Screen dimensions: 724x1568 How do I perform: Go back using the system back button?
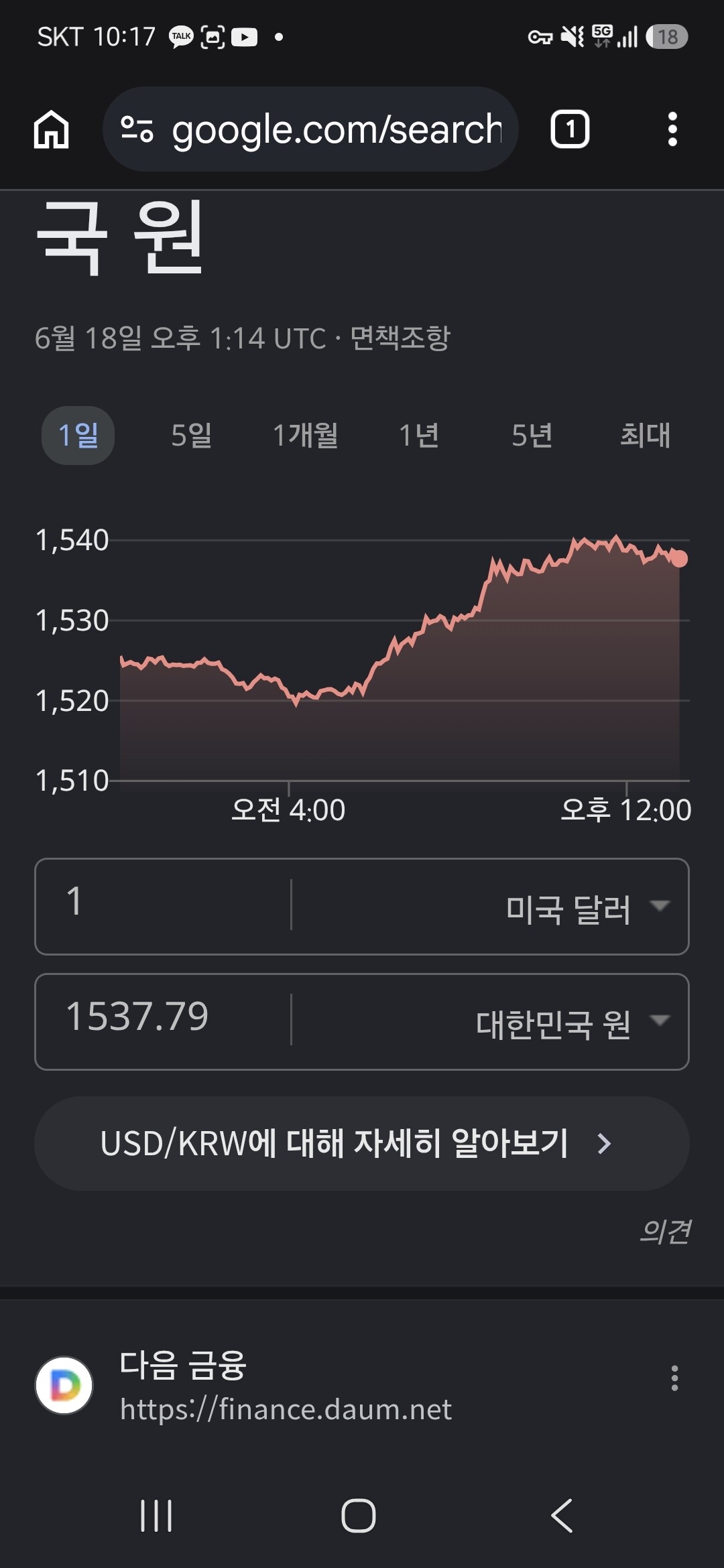pyautogui.click(x=562, y=1516)
